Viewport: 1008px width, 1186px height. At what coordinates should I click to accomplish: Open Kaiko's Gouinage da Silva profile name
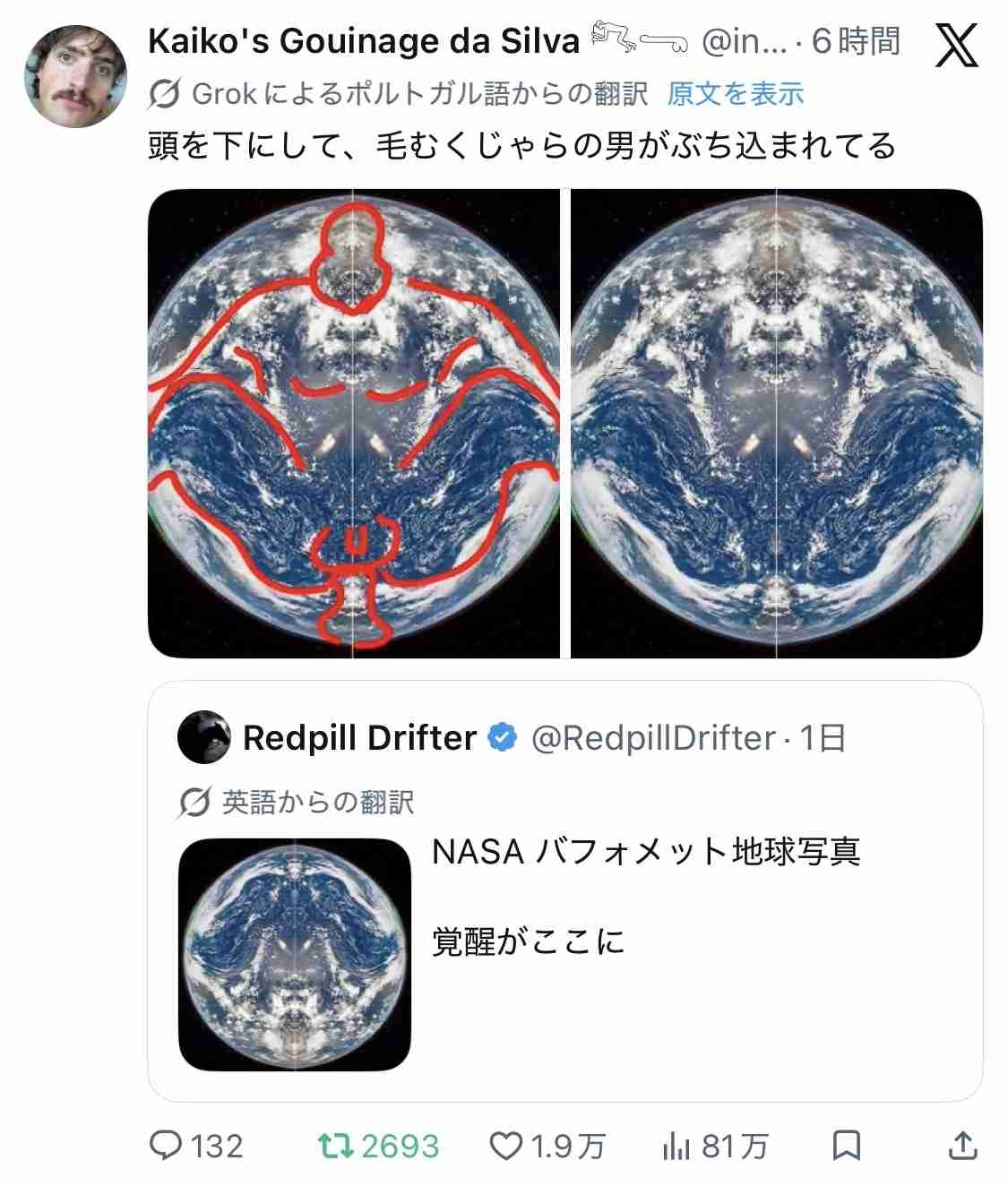pos(363,40)
